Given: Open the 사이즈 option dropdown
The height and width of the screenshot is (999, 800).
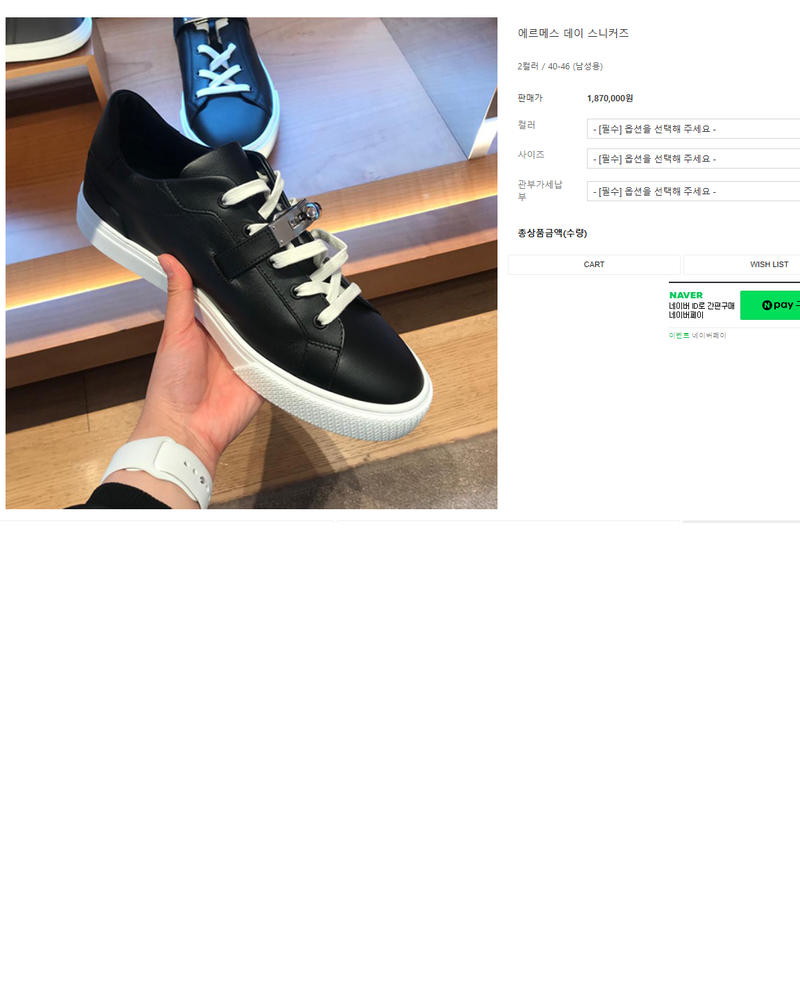Looking at the screenshot, I should pyautogui.click(x=693, y=159).
